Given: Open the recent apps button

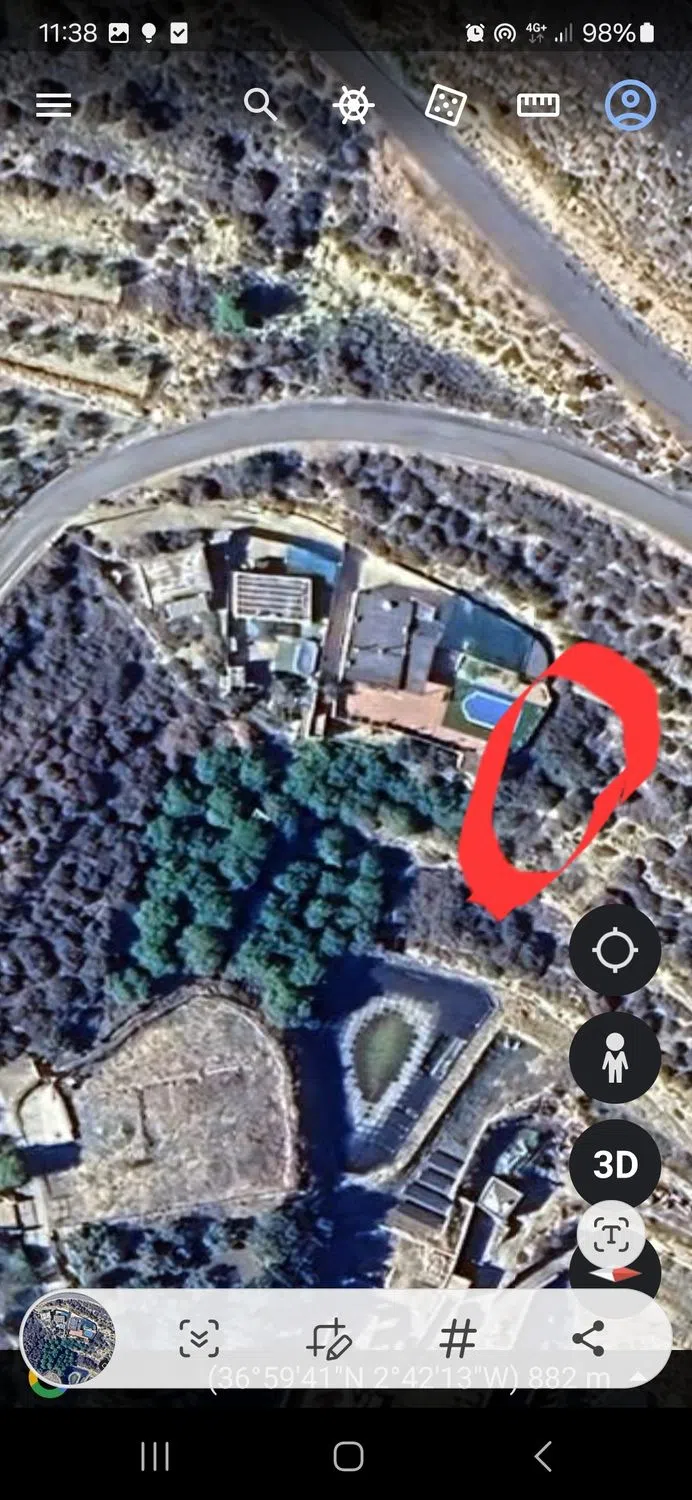Looking at the screenshot, I should tap(154, 1456).
